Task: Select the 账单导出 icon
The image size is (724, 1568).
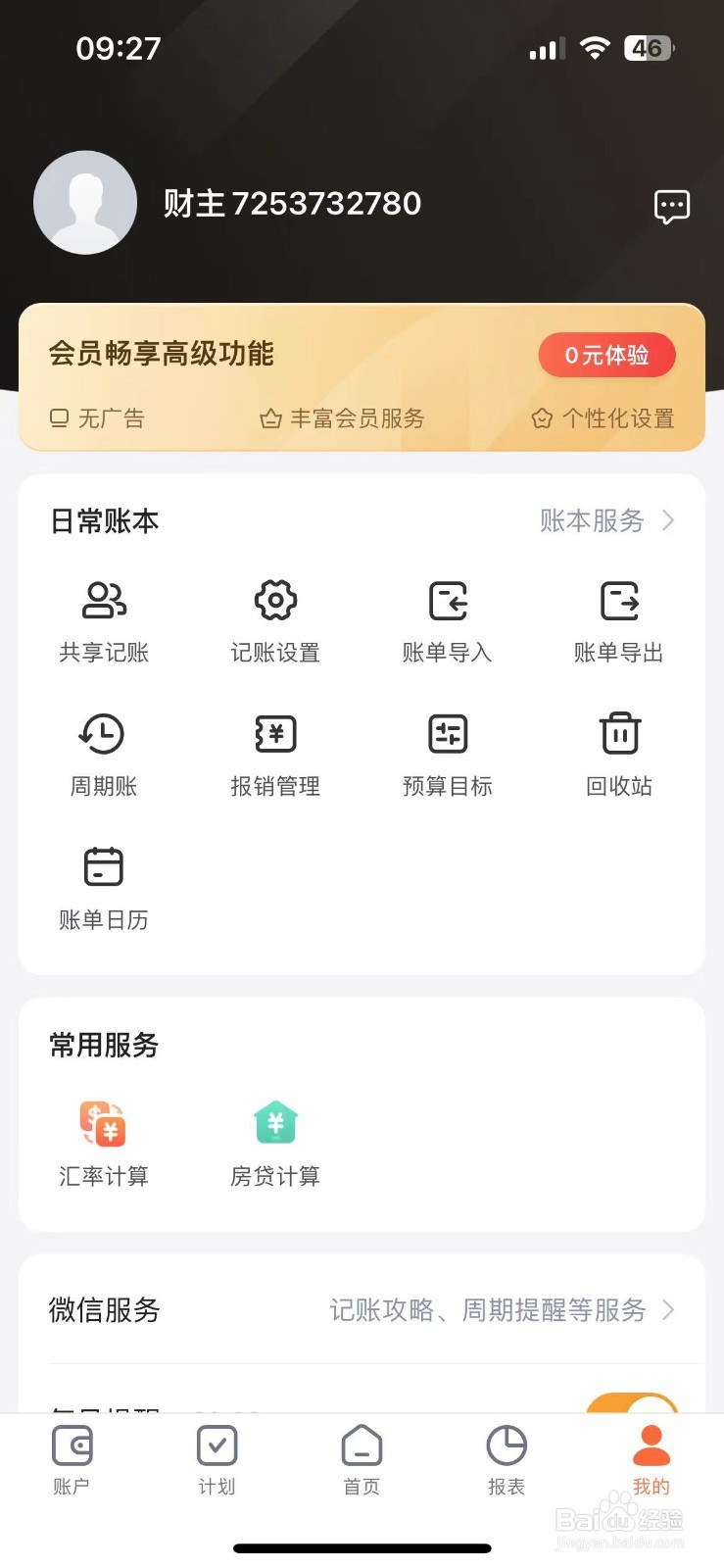Action: click(619, 617)
